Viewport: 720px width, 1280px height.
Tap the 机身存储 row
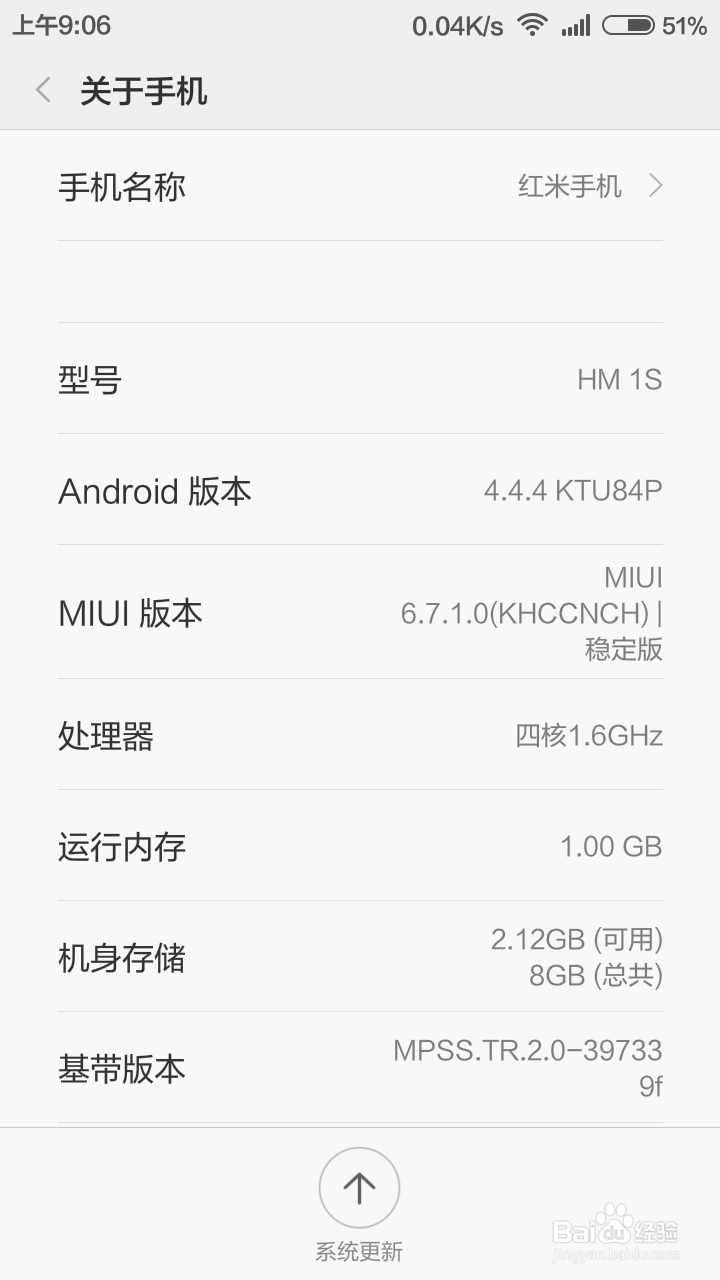(360, 957)
